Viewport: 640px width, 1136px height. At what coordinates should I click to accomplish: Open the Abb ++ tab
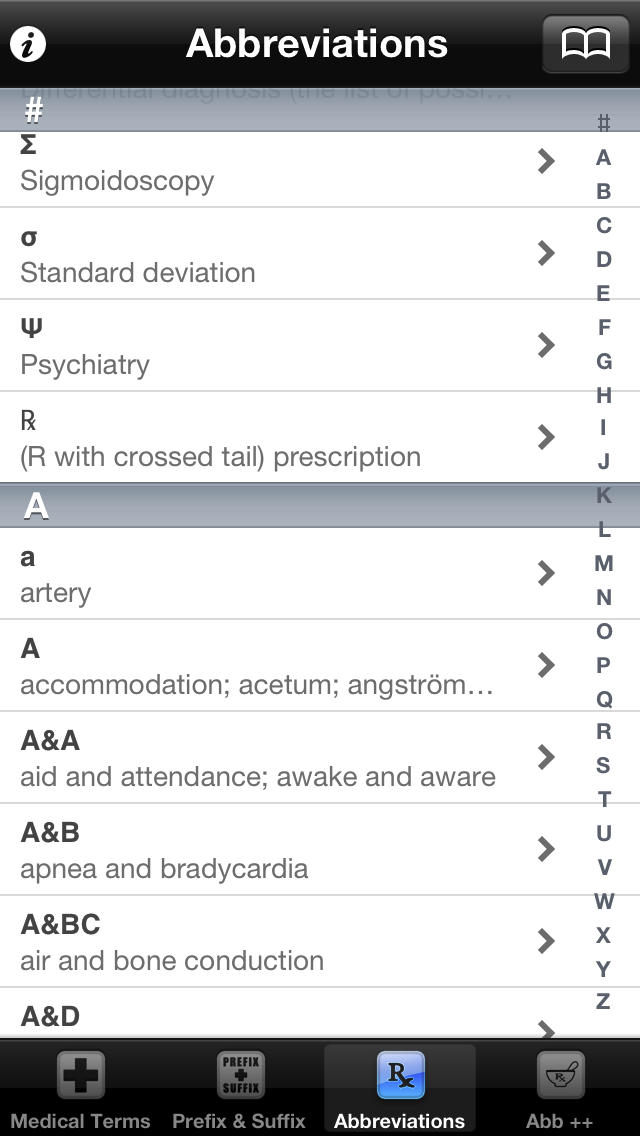[560, 1089]
